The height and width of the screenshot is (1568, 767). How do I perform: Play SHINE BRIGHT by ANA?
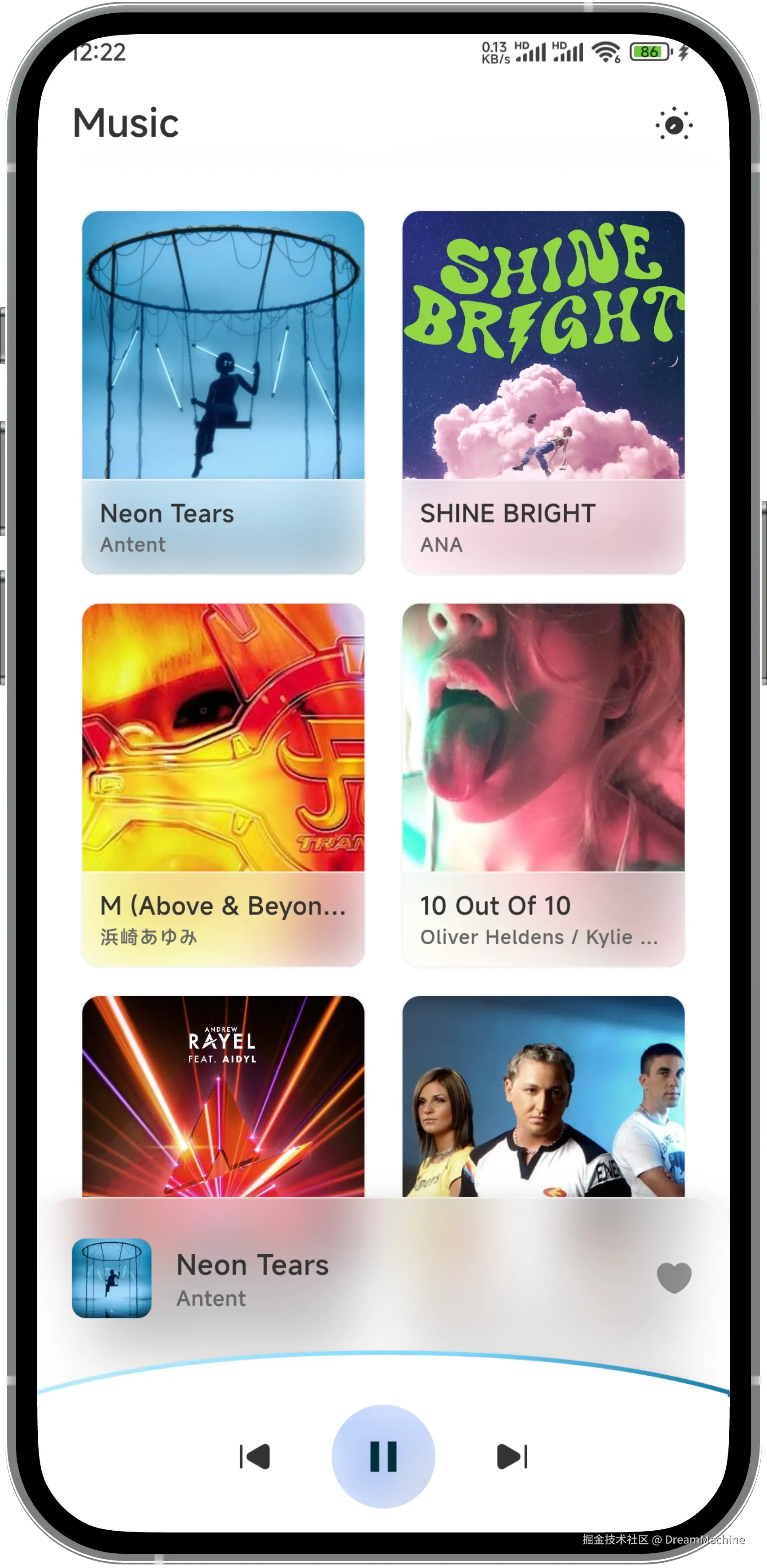pyautogui.click(x=543, y=392)
